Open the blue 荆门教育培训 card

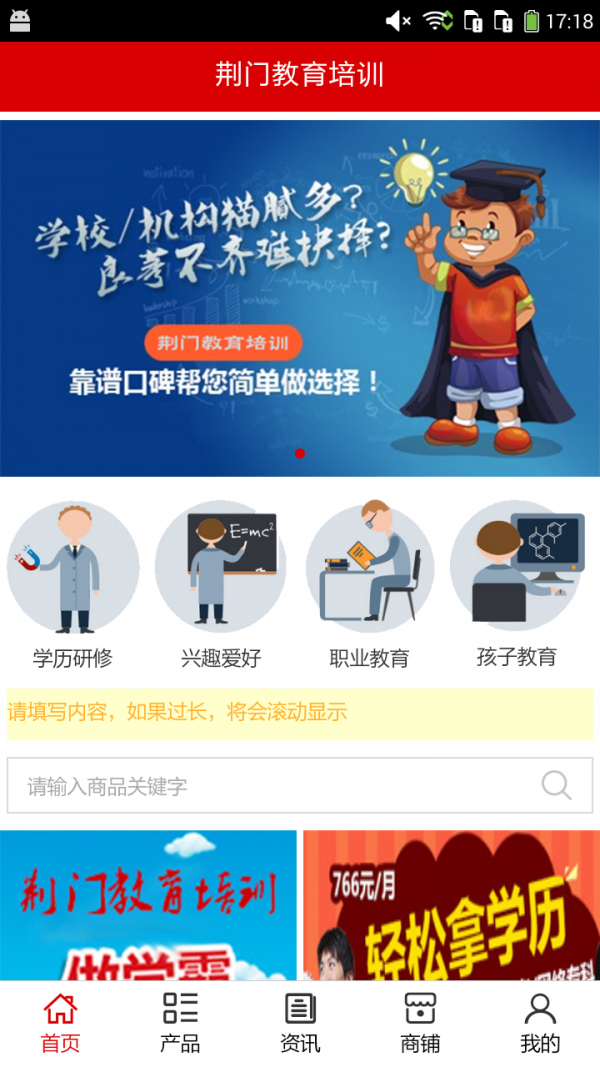[x=148, y=905]
